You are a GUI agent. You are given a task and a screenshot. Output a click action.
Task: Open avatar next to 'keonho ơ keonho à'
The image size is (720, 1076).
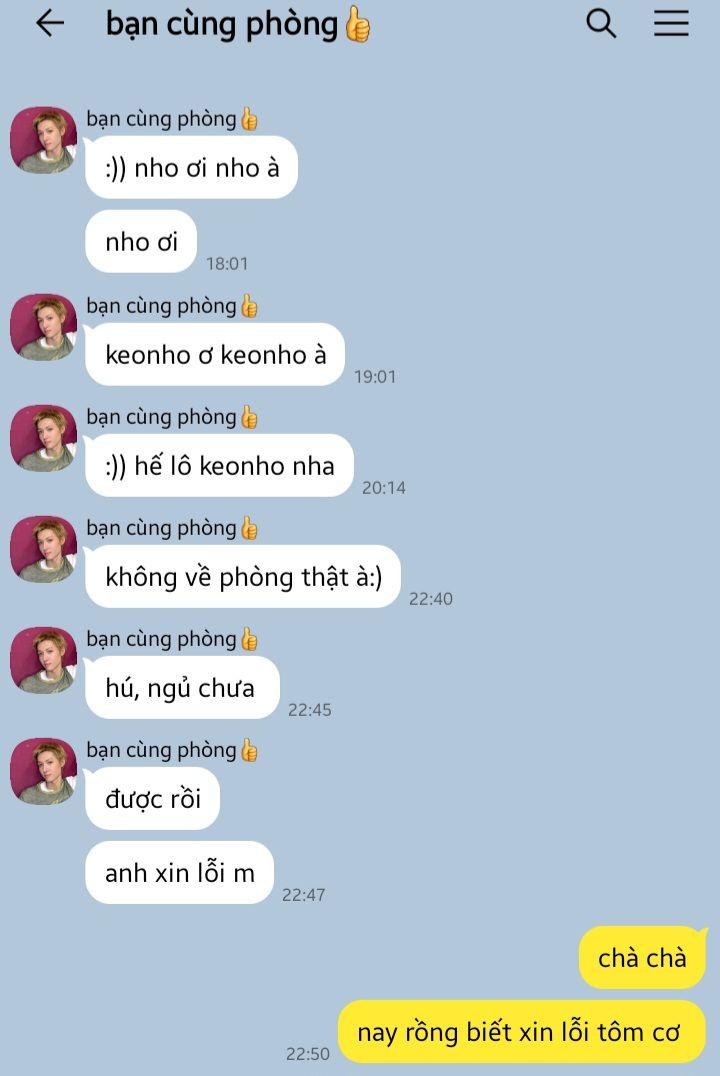coord(43,327)
